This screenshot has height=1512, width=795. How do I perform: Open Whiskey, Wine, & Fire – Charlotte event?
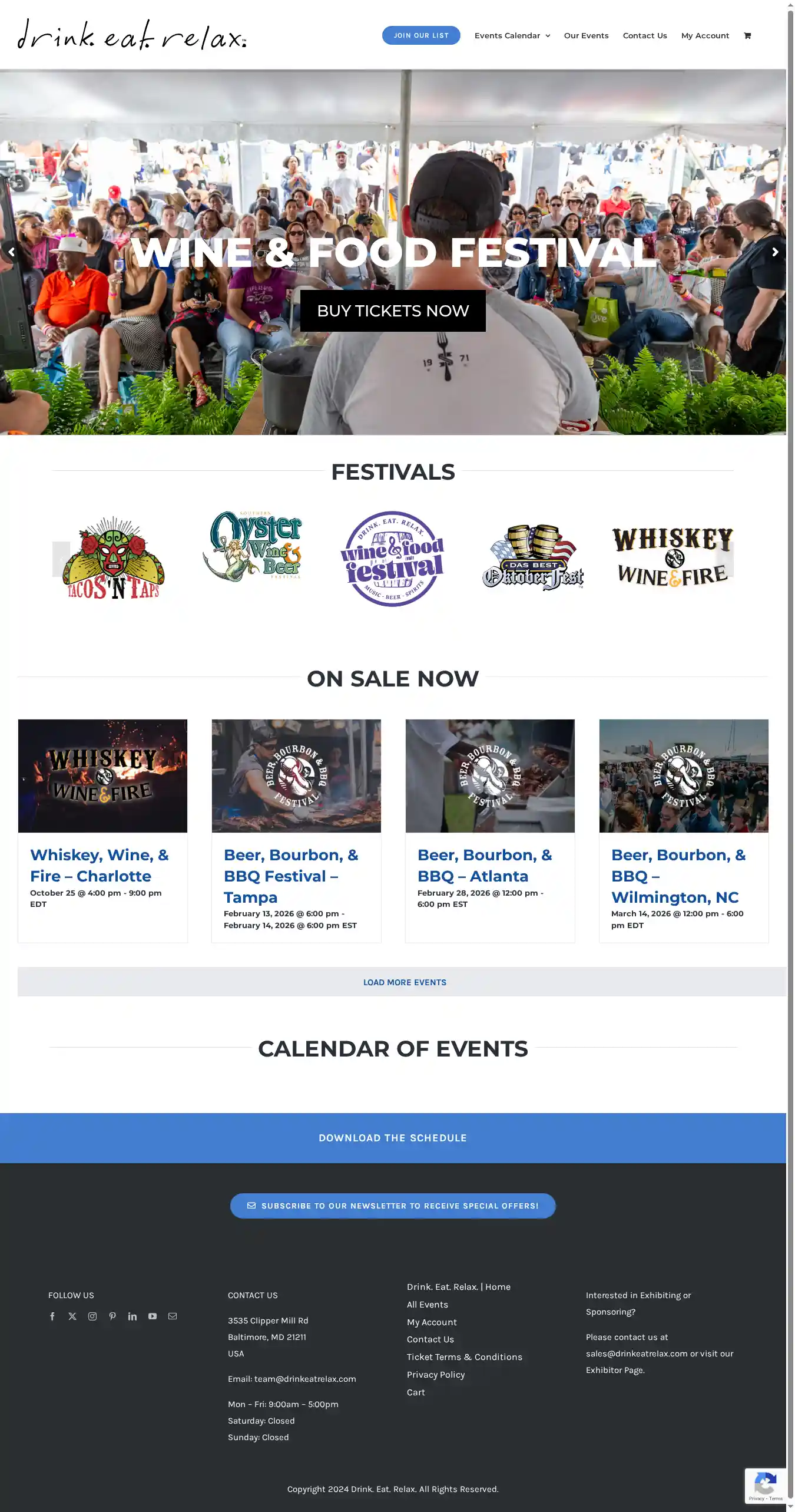click(99, 865)
